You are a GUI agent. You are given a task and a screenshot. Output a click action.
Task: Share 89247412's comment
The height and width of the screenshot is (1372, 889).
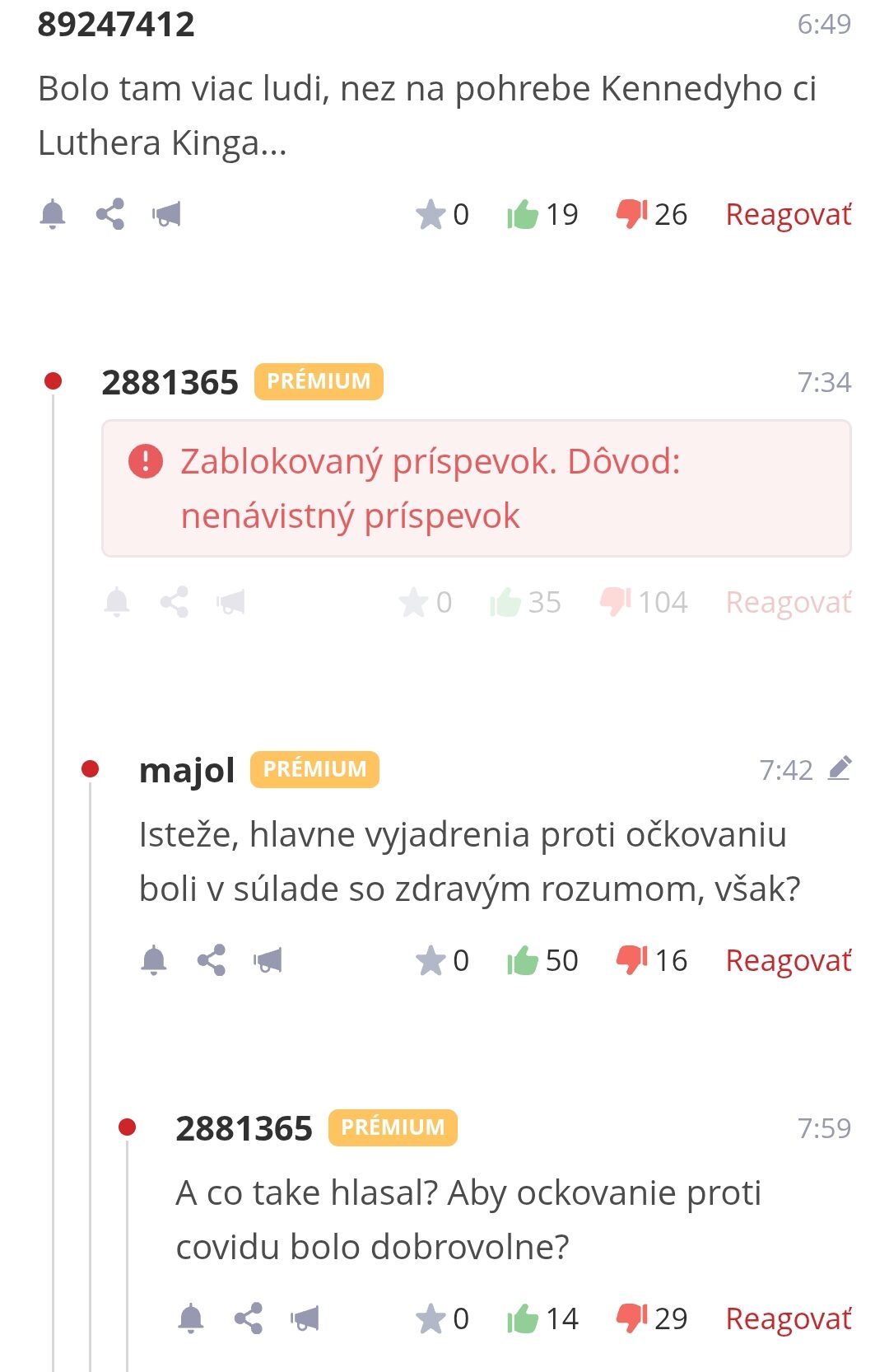click(110, 214)
